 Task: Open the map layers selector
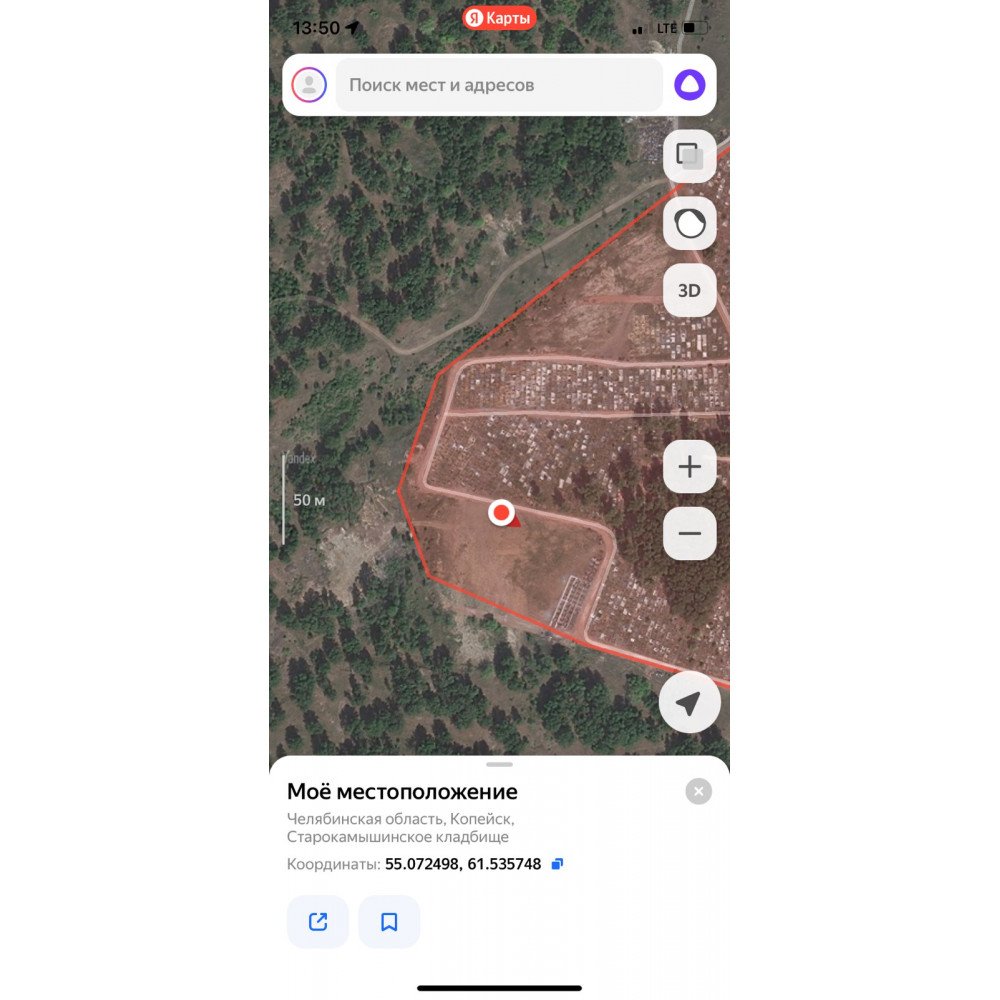tap(689, 156)
